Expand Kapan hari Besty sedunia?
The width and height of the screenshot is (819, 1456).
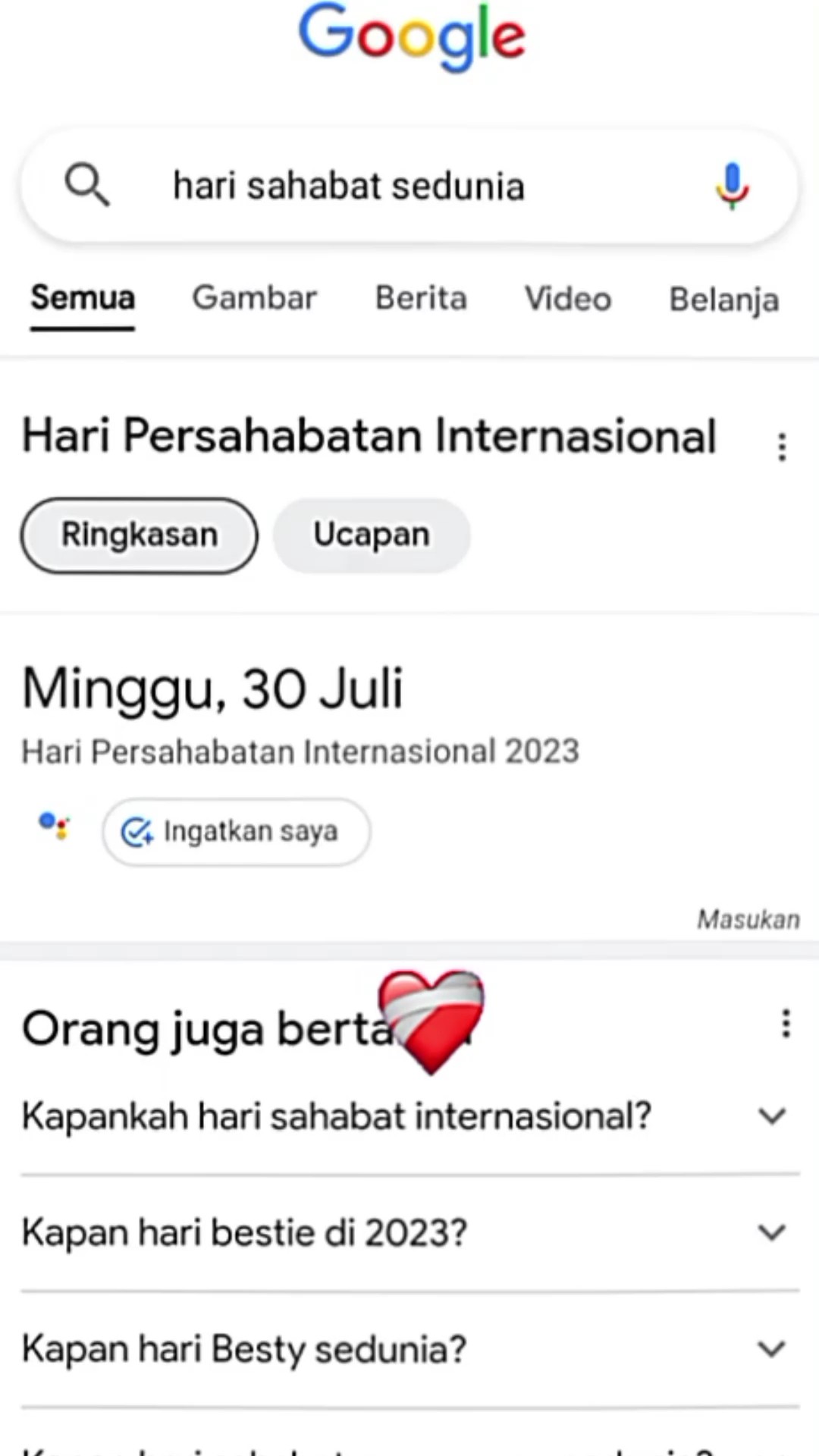pos(409,1349)
